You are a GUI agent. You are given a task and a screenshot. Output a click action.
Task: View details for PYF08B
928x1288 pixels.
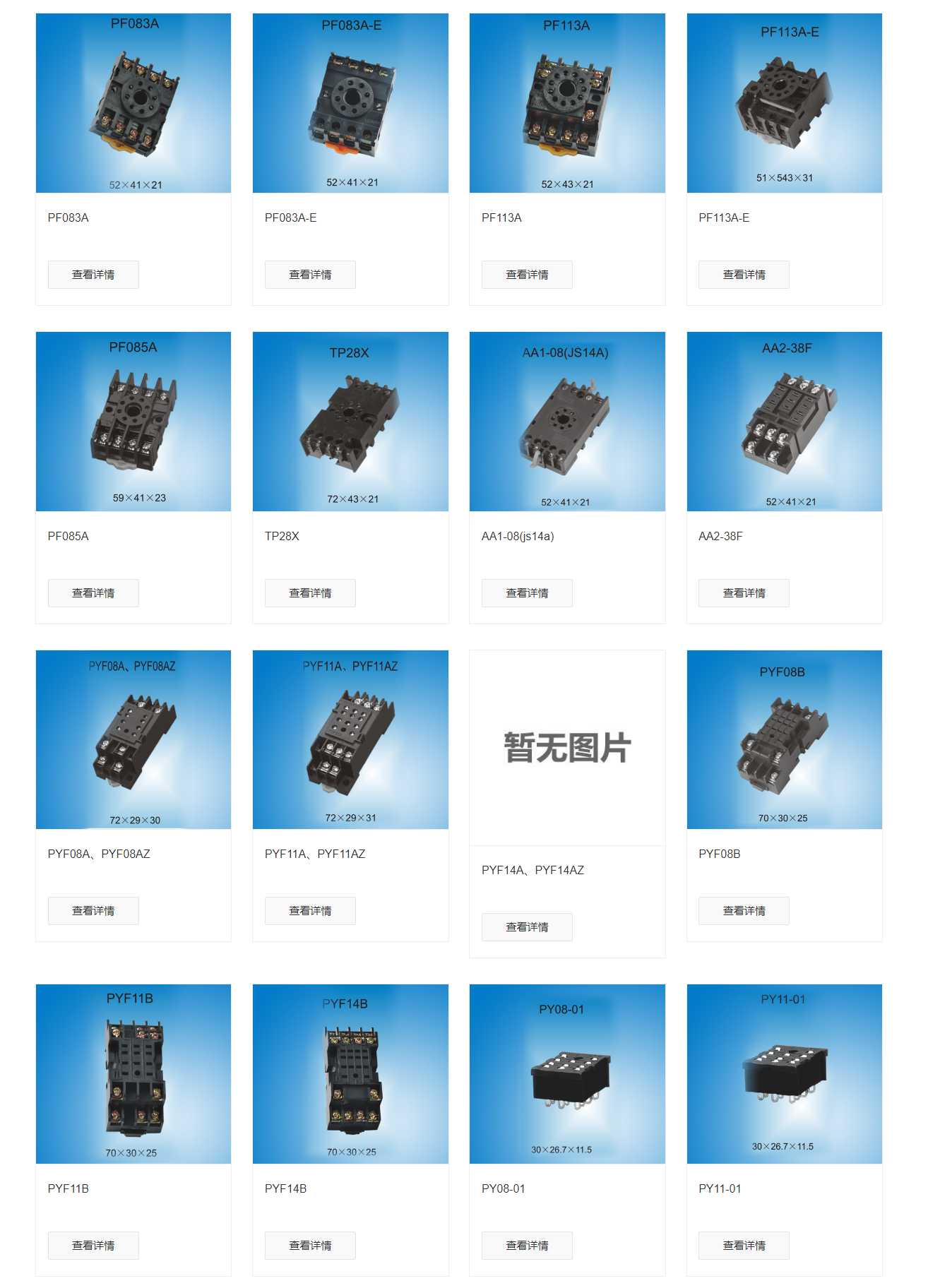click(744, 911)
